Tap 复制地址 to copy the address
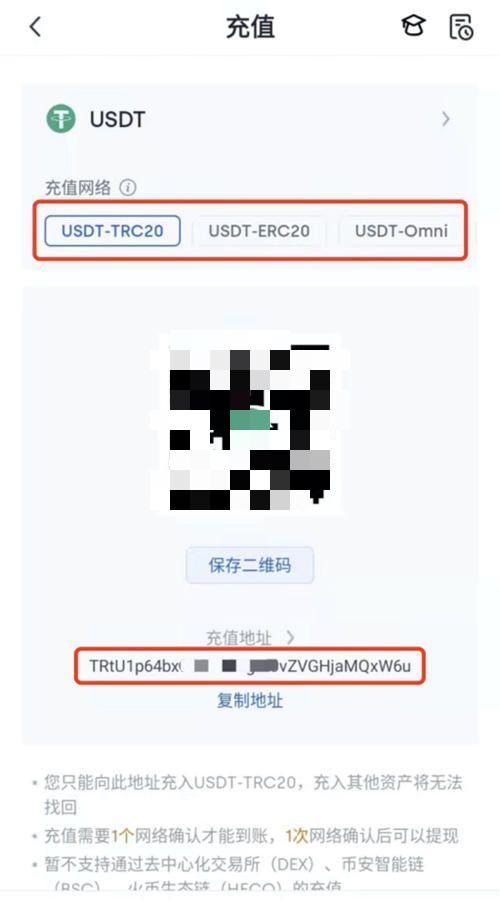This screenshot has width=500, height=903. [x=250, y=700]
